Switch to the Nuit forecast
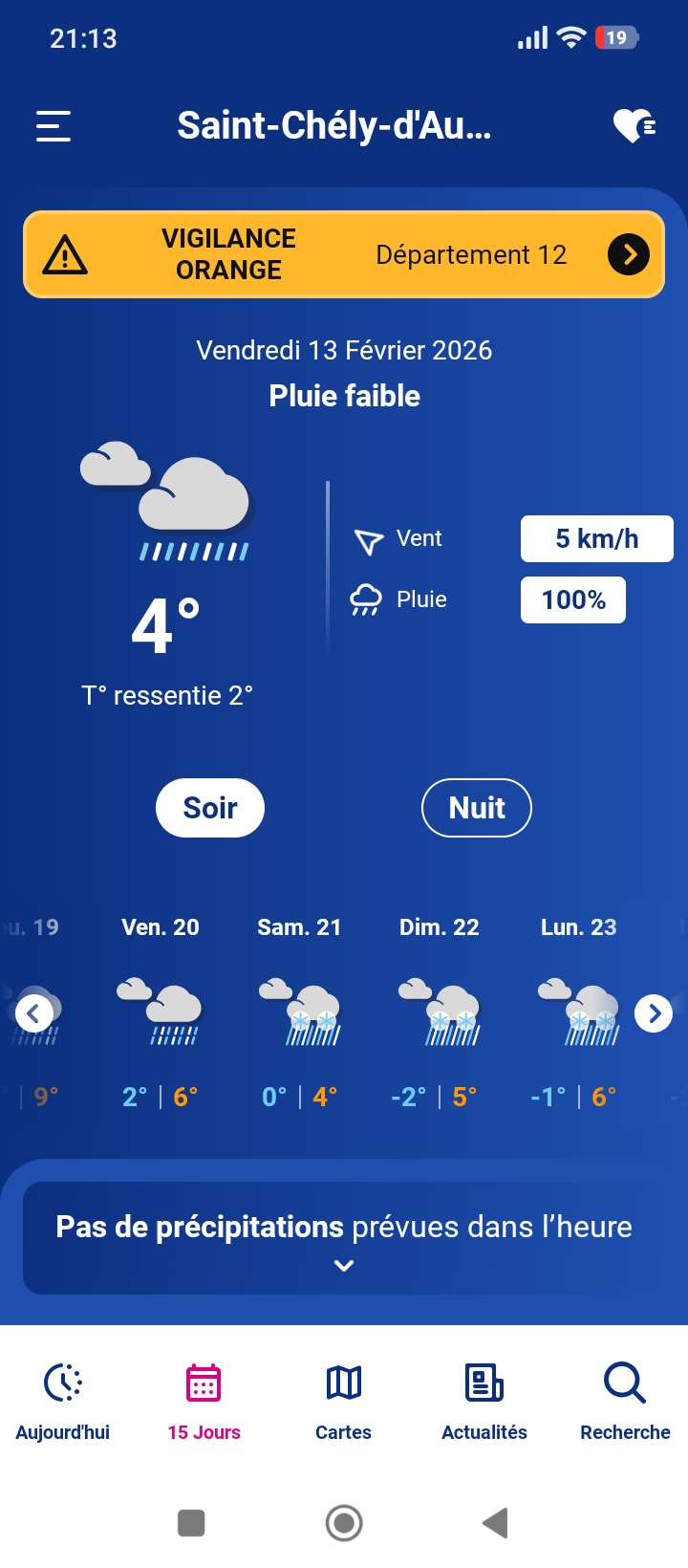688x1568 pixels. coord(477,808)
